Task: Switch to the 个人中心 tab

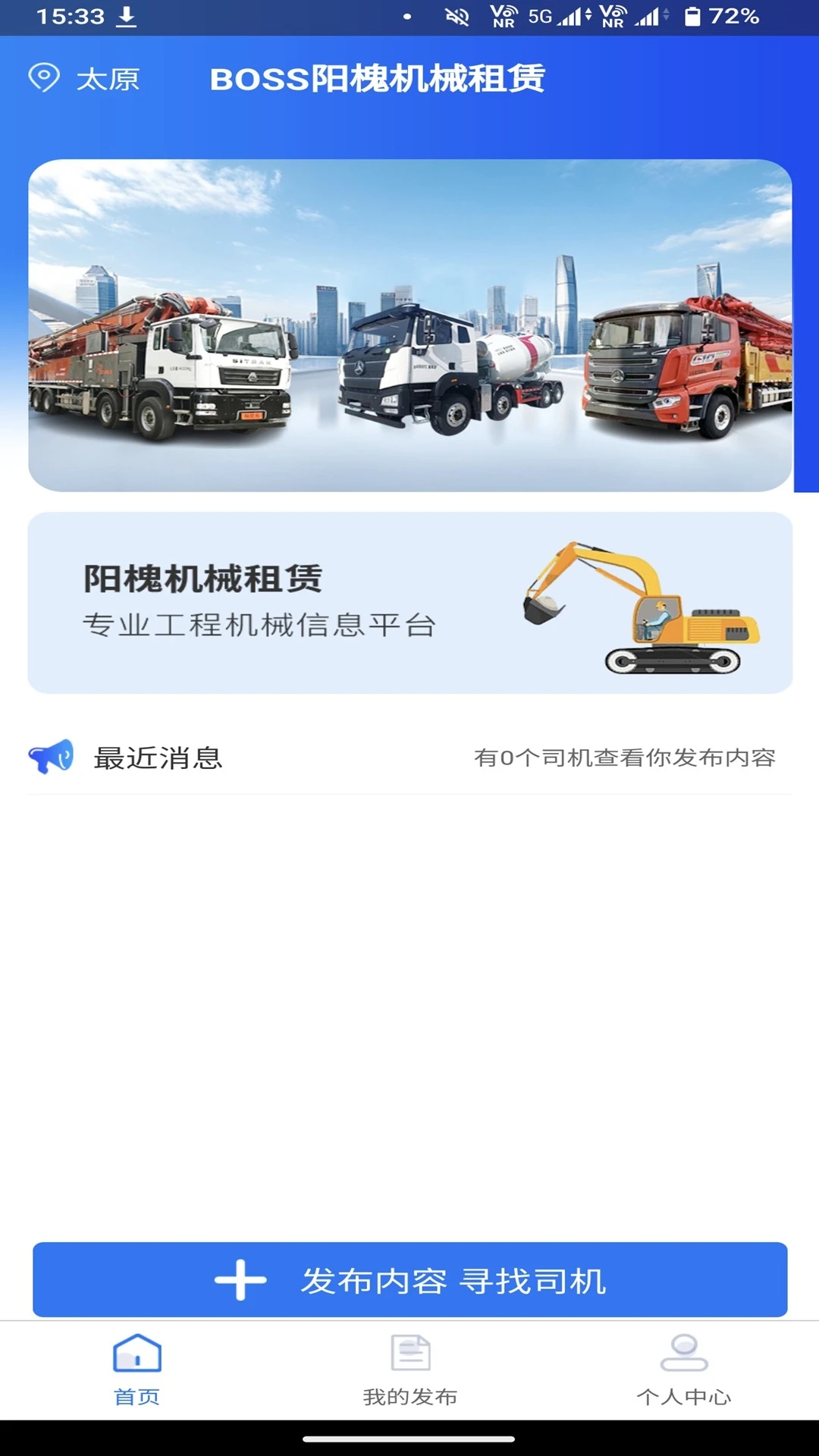Action: click(683, 1370)
